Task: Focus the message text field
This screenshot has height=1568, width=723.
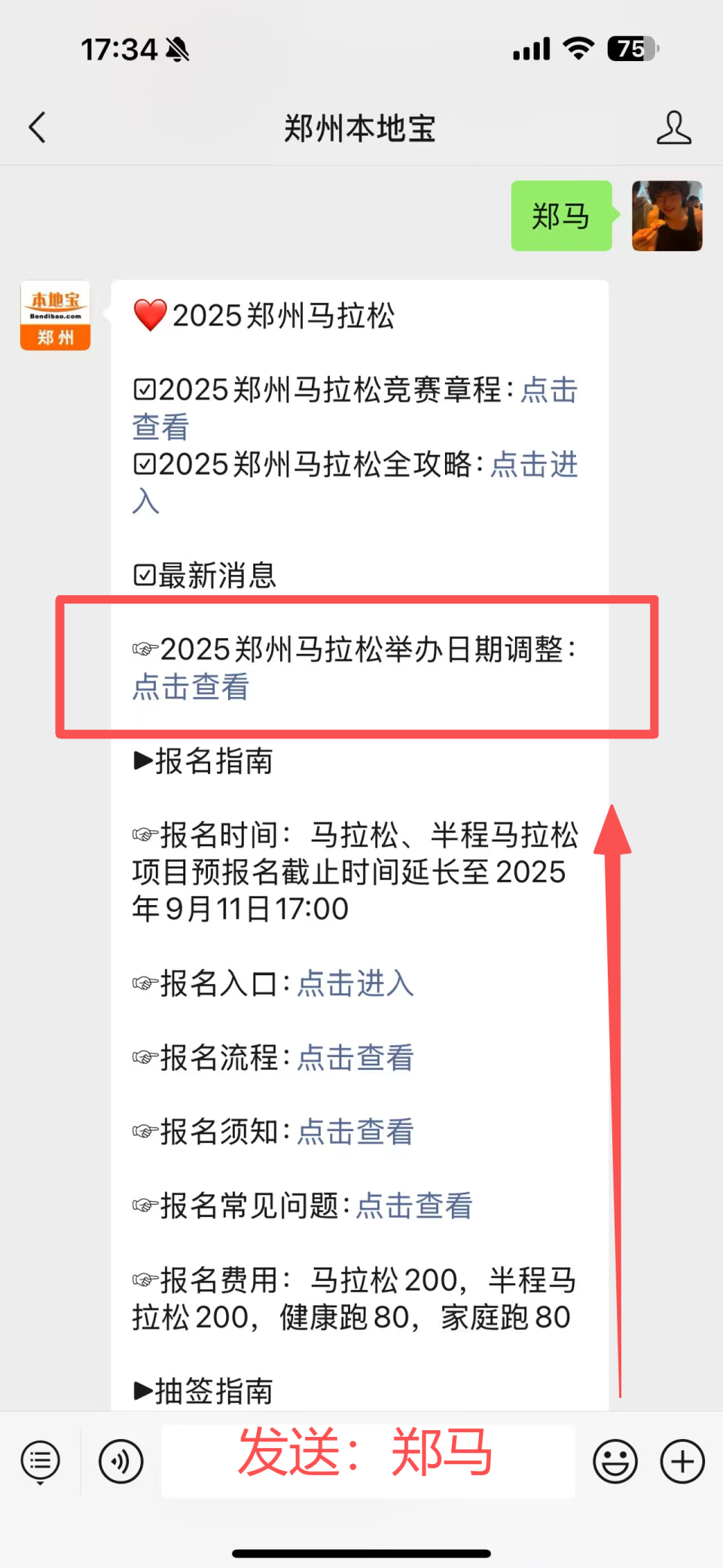Action: point(368,1460)
